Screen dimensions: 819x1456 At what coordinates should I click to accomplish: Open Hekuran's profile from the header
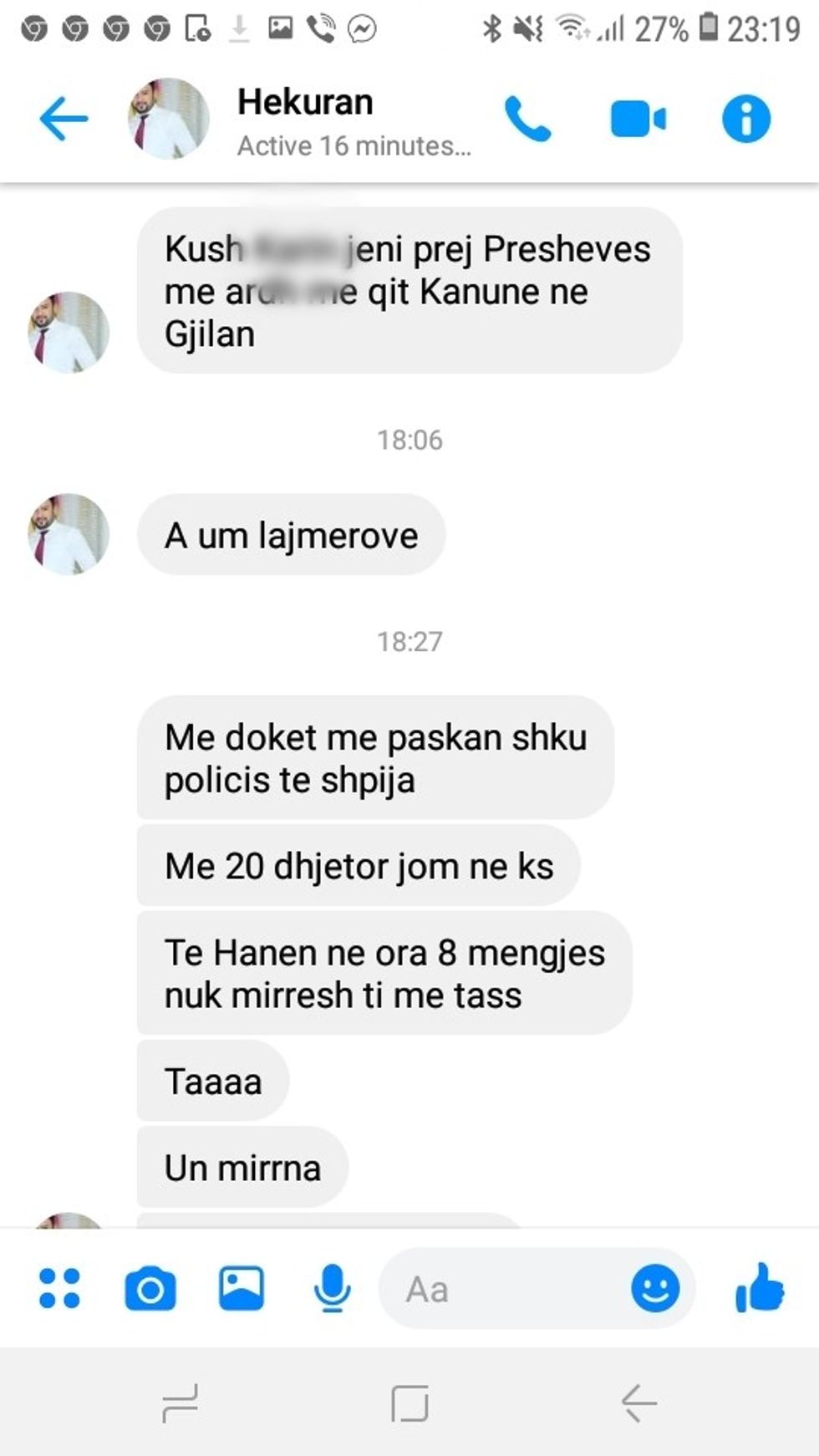305,119
